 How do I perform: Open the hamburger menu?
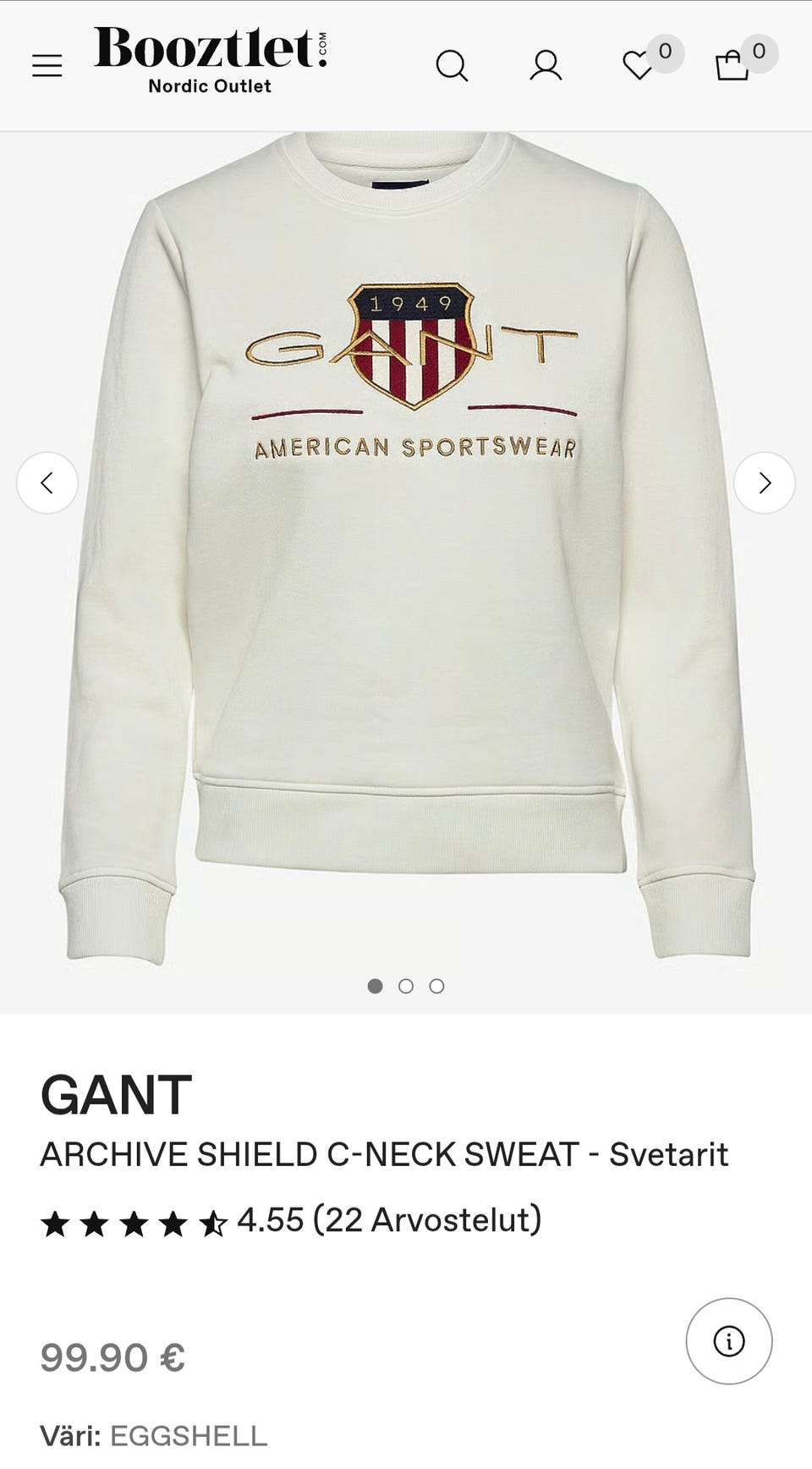click(47, 65)
